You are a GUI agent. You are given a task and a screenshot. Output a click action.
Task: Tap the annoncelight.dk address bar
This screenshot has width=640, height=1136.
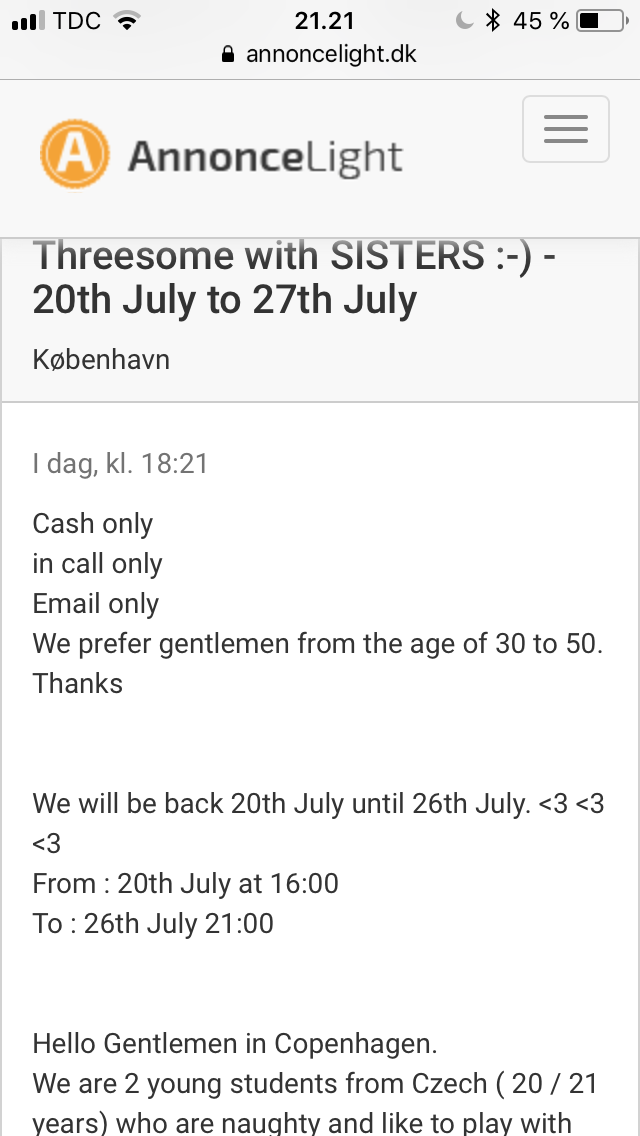[x=320, y=54]
